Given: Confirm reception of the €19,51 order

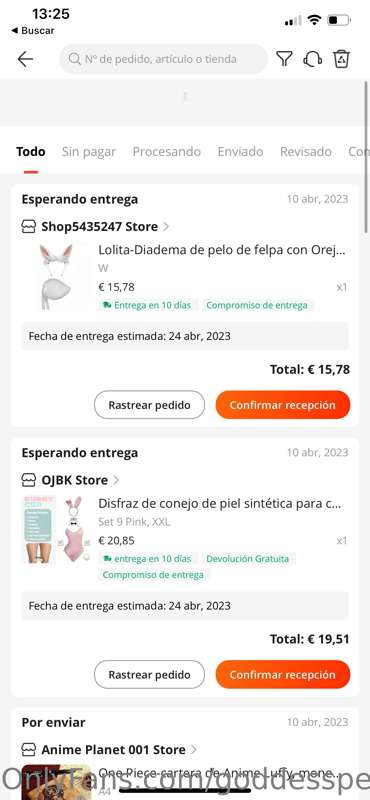Looking at the screenshot, I should 283,674.
